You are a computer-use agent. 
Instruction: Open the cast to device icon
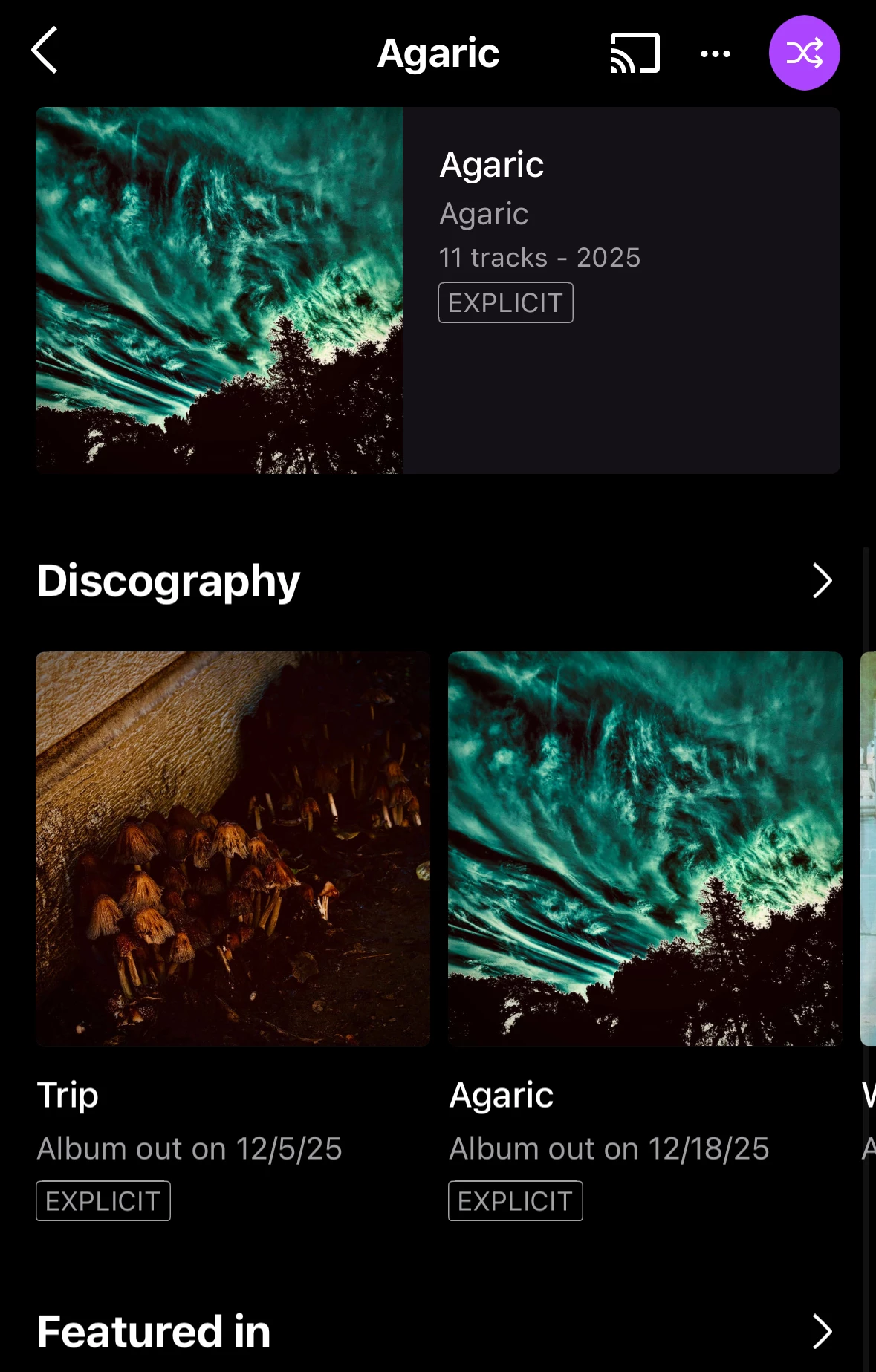(x=635, y=53)
